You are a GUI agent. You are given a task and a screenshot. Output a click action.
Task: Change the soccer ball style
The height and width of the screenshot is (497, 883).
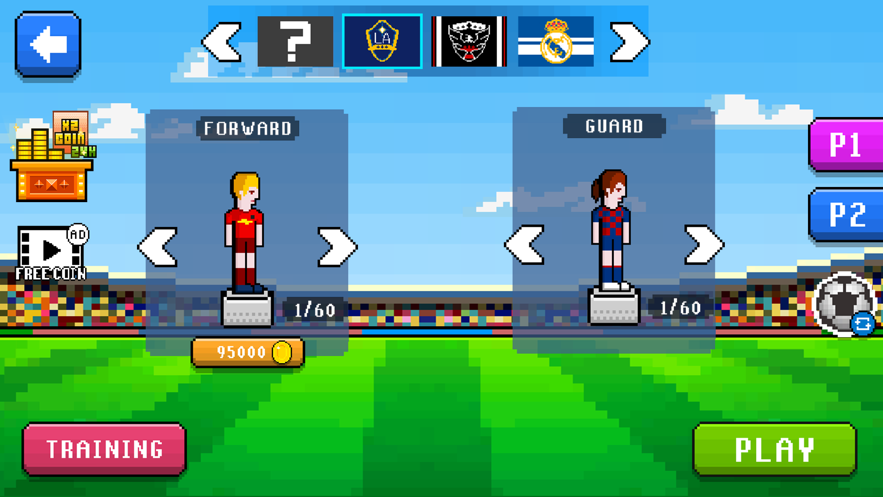845,304
